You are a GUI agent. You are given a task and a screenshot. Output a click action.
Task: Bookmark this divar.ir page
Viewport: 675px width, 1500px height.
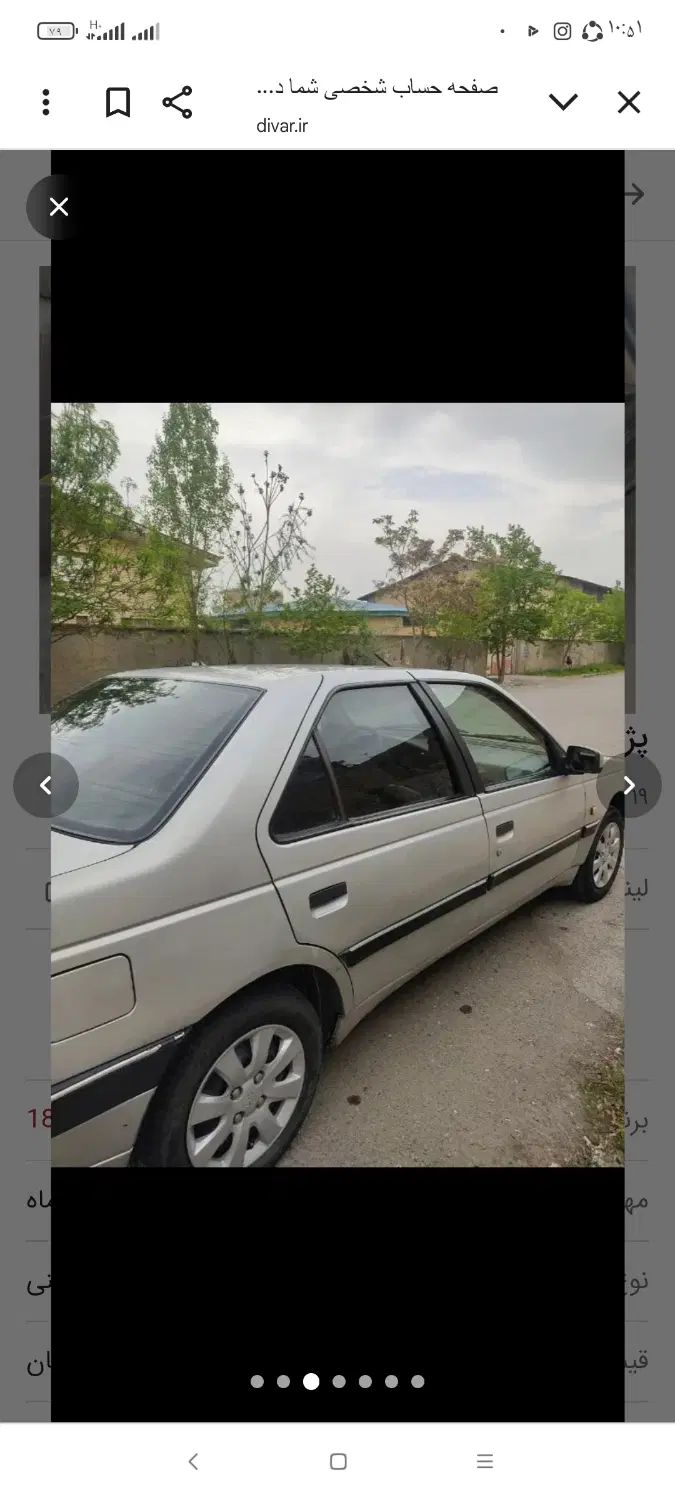(118, 102)
